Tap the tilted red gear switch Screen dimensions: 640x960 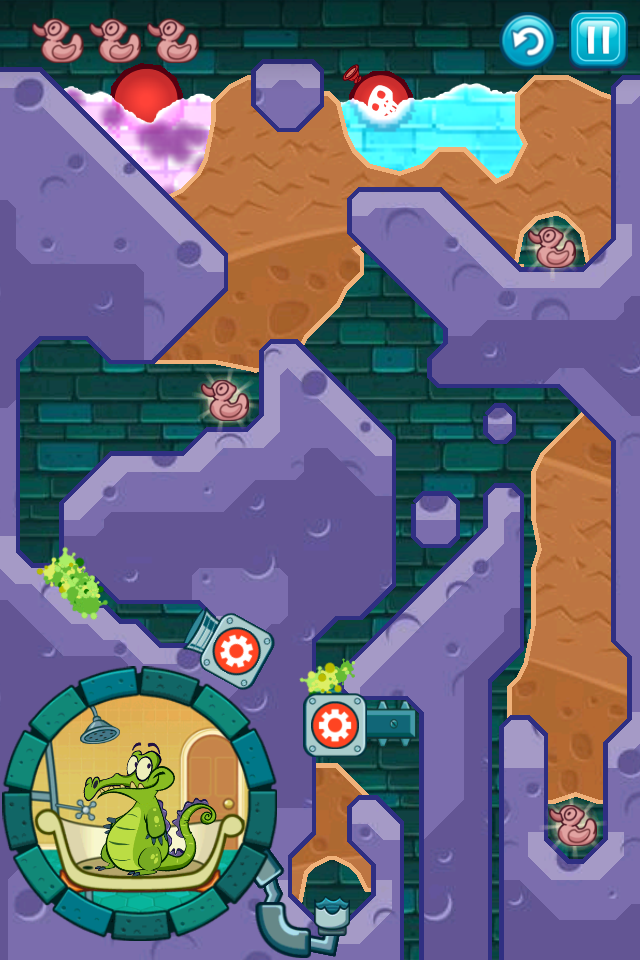point(236,652)
